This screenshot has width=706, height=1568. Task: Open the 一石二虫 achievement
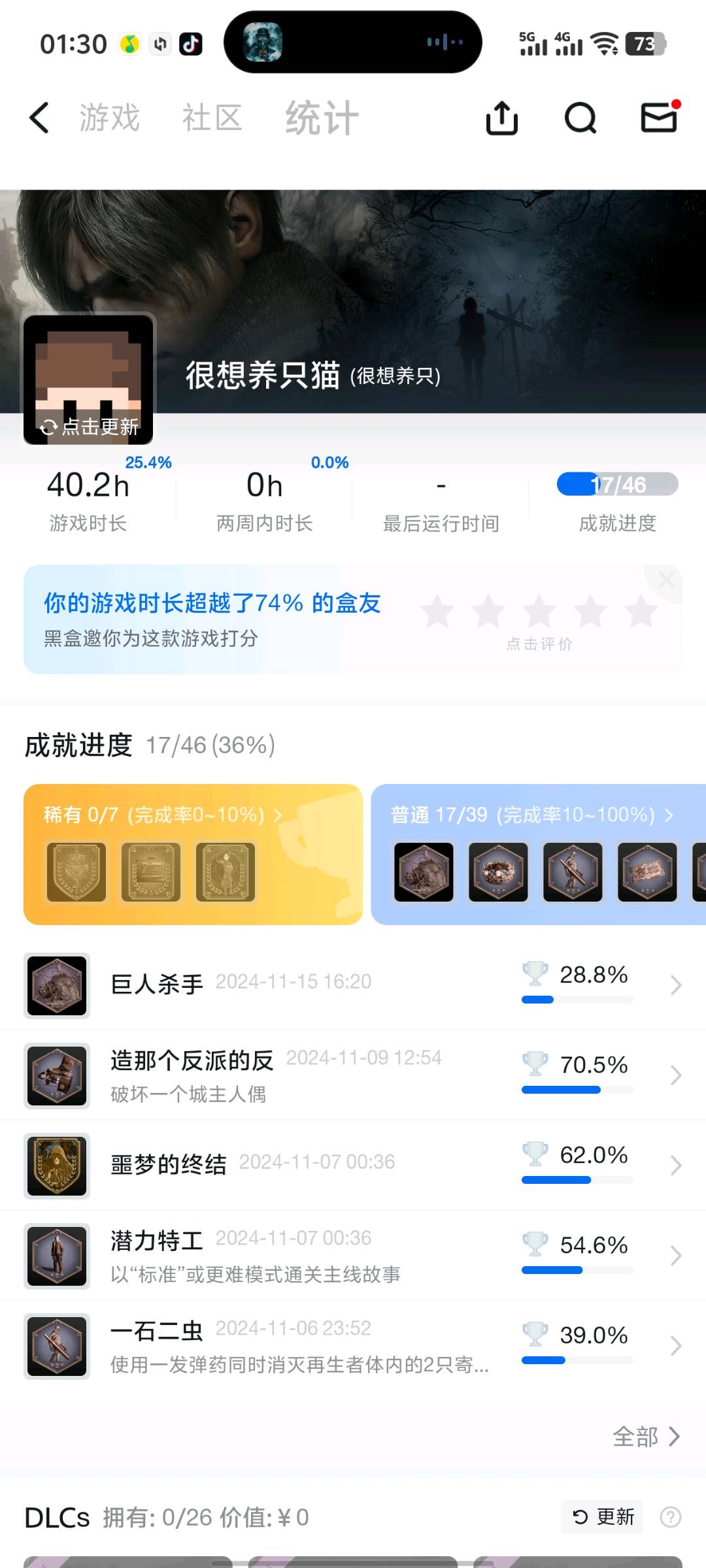[353, 1346]
